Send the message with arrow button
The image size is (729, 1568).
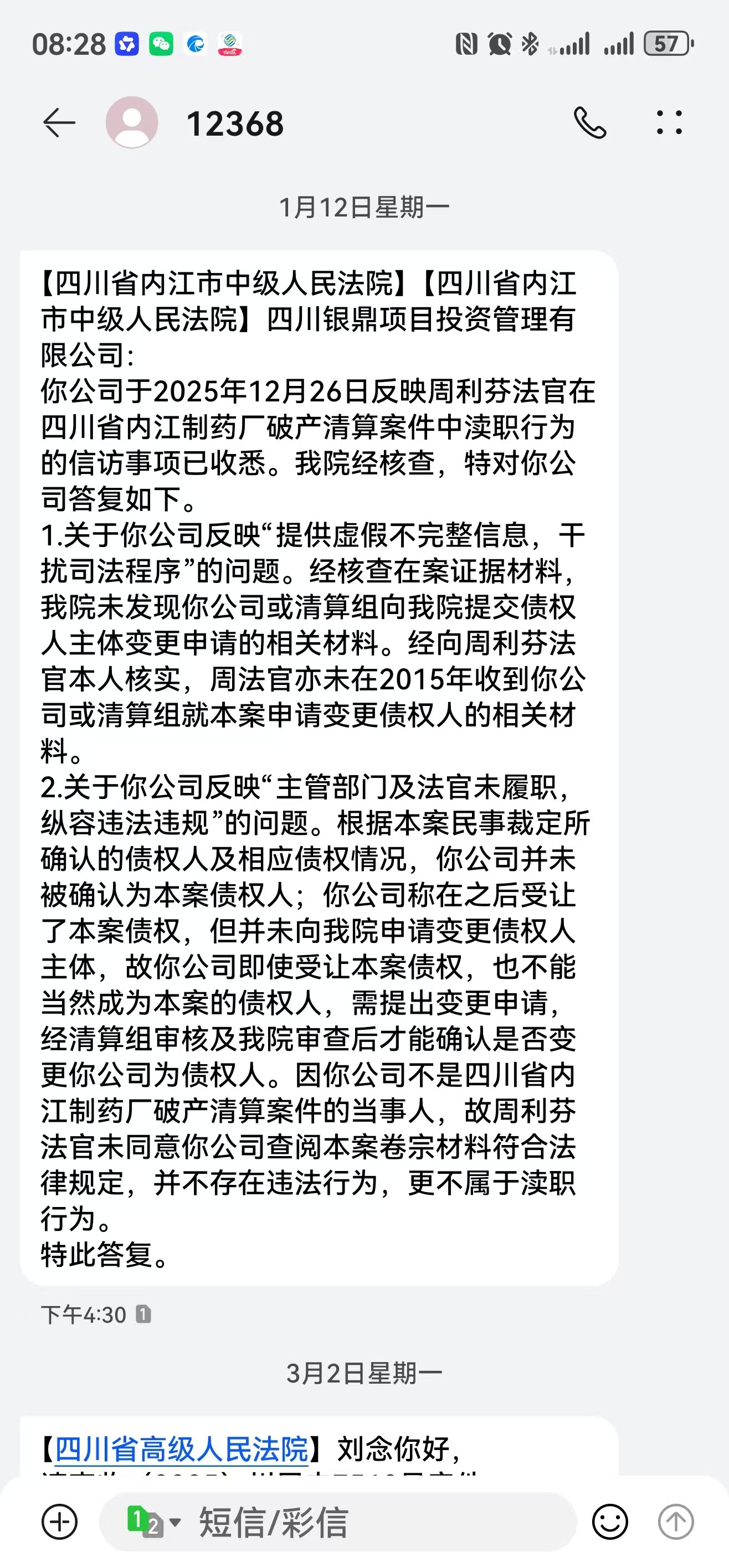676,1521
